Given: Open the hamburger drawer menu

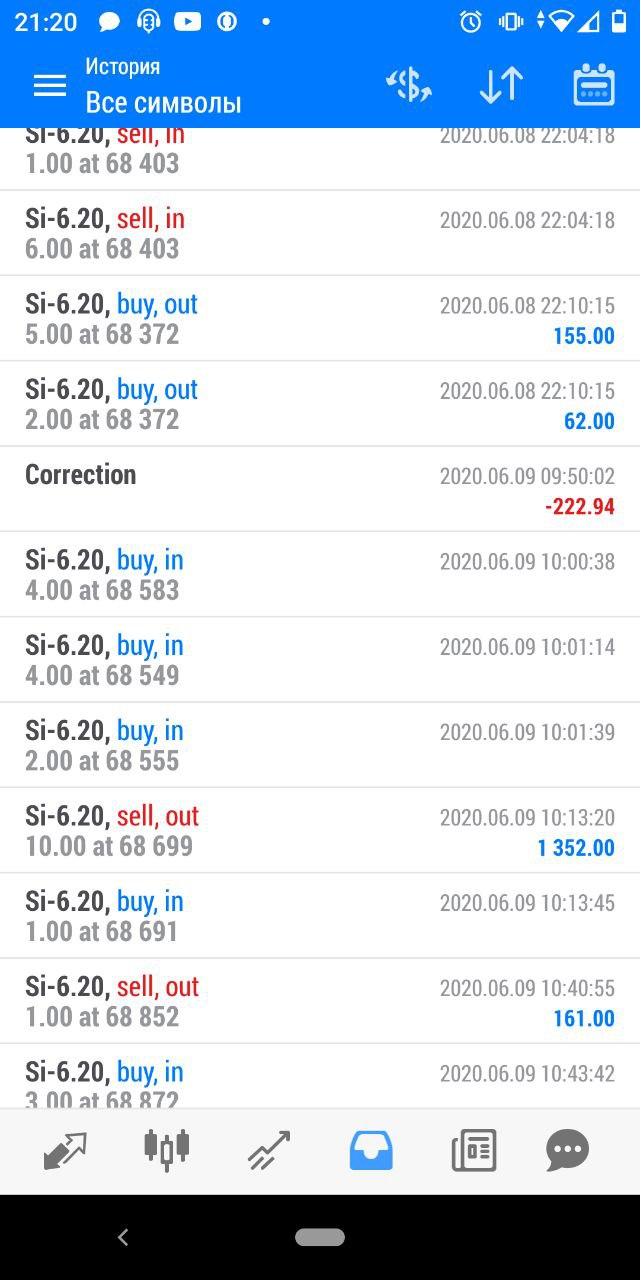Looking at the screenshot, I should coord(50,86).
